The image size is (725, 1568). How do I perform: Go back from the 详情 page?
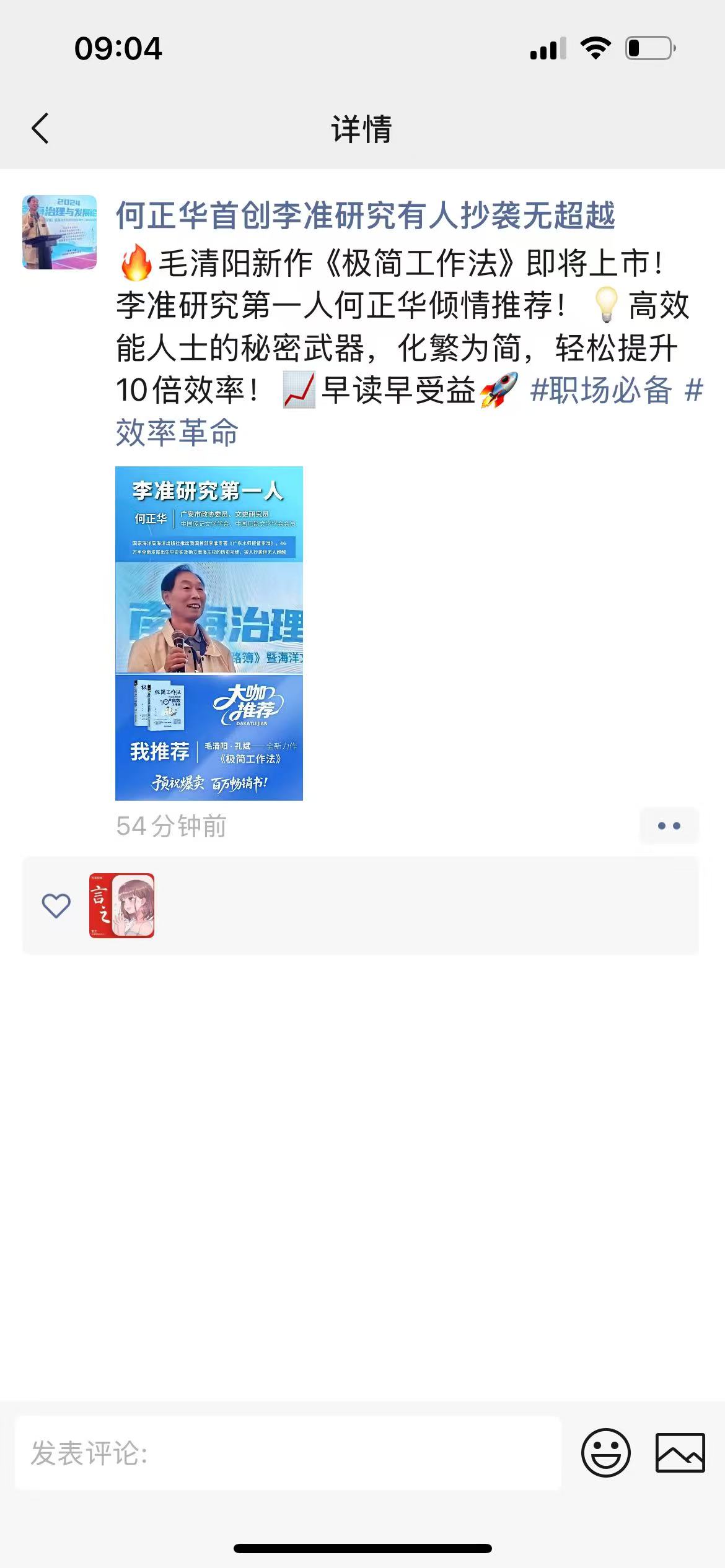[40, 129]
